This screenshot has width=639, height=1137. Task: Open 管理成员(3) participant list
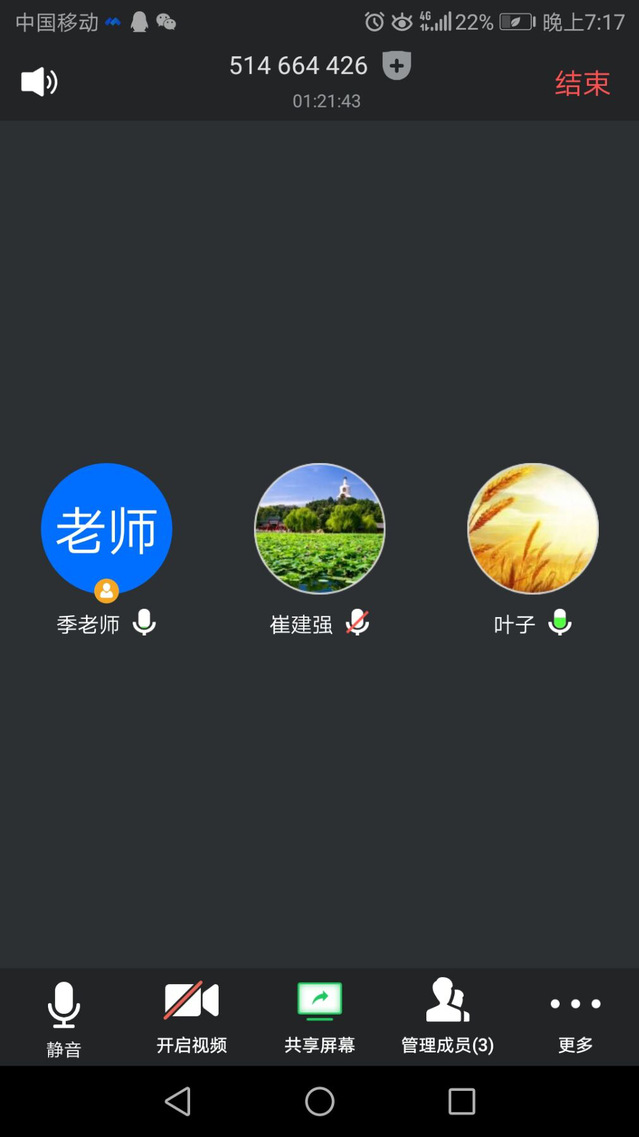tap(448, 1017)
